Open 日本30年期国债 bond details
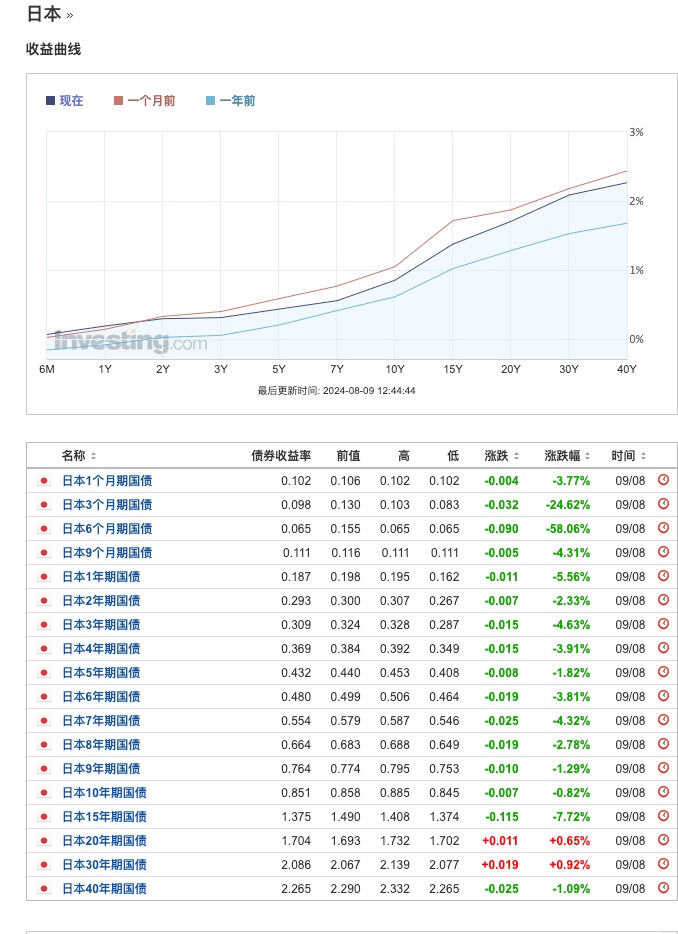The image size is (678, 934). click(x=104, y=865)
